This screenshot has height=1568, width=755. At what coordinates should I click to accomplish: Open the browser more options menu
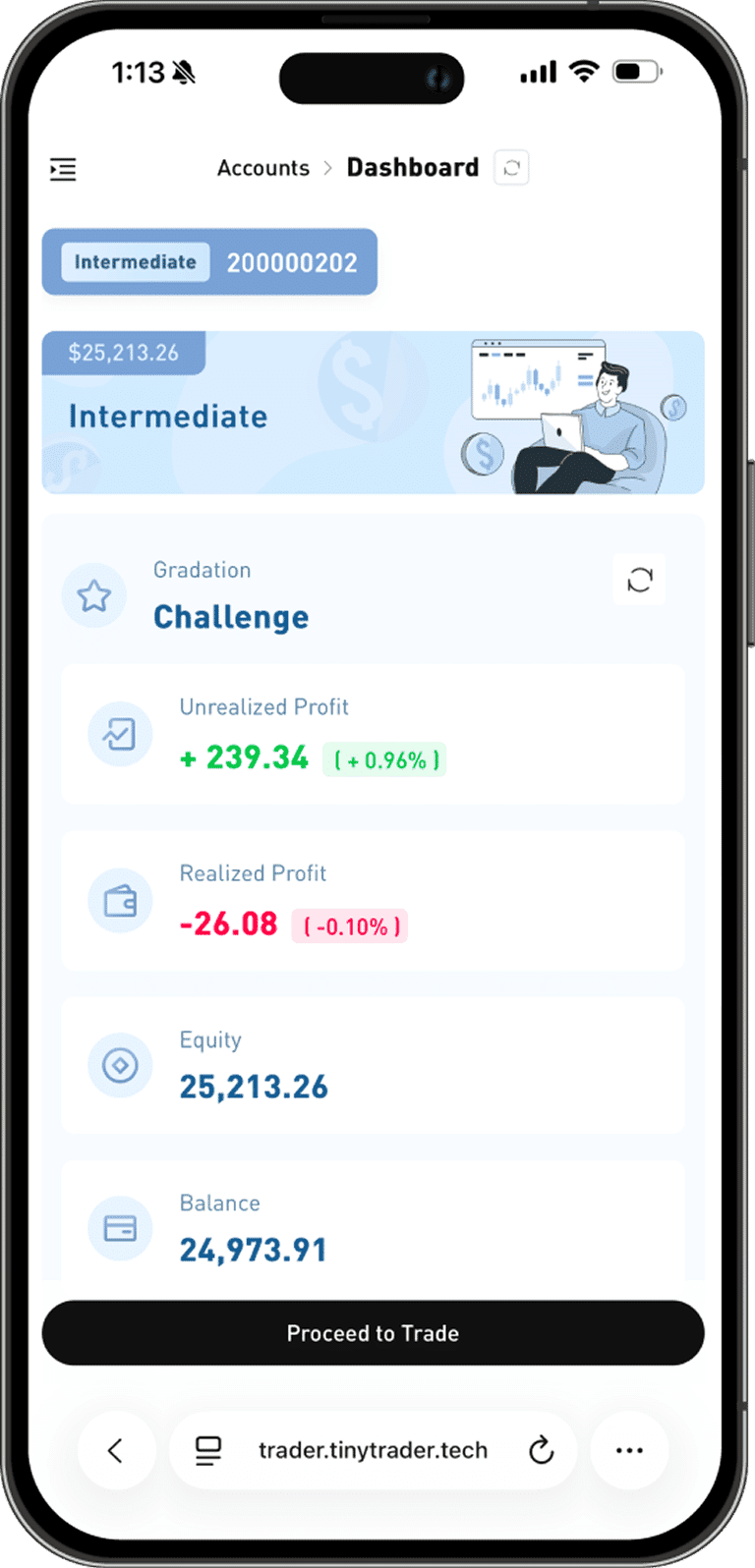point(629,1450)
